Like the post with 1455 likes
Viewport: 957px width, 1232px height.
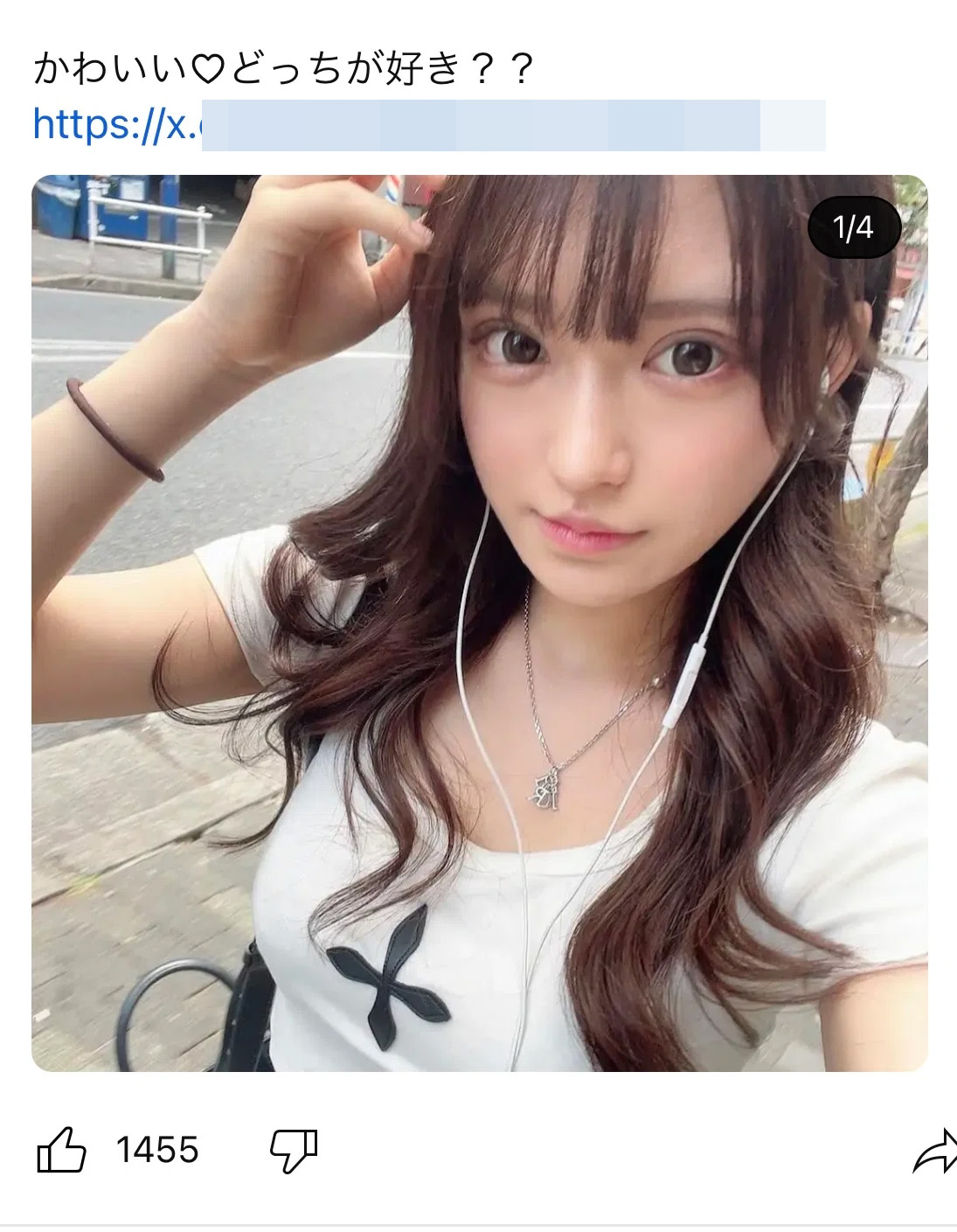coord(62,1149)
